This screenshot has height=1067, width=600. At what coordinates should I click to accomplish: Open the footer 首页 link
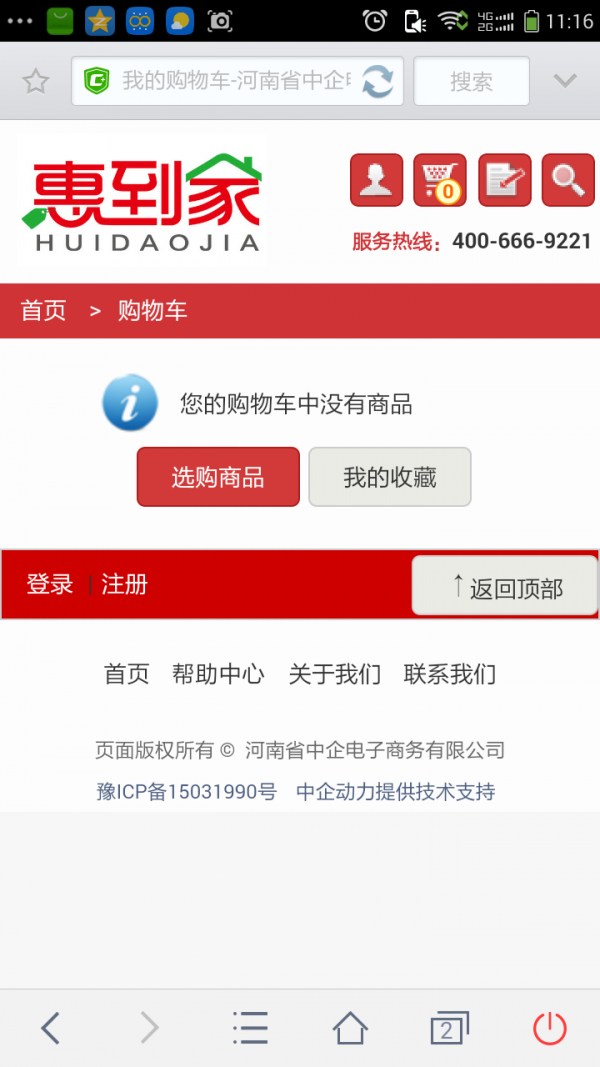tap(127, 674)
